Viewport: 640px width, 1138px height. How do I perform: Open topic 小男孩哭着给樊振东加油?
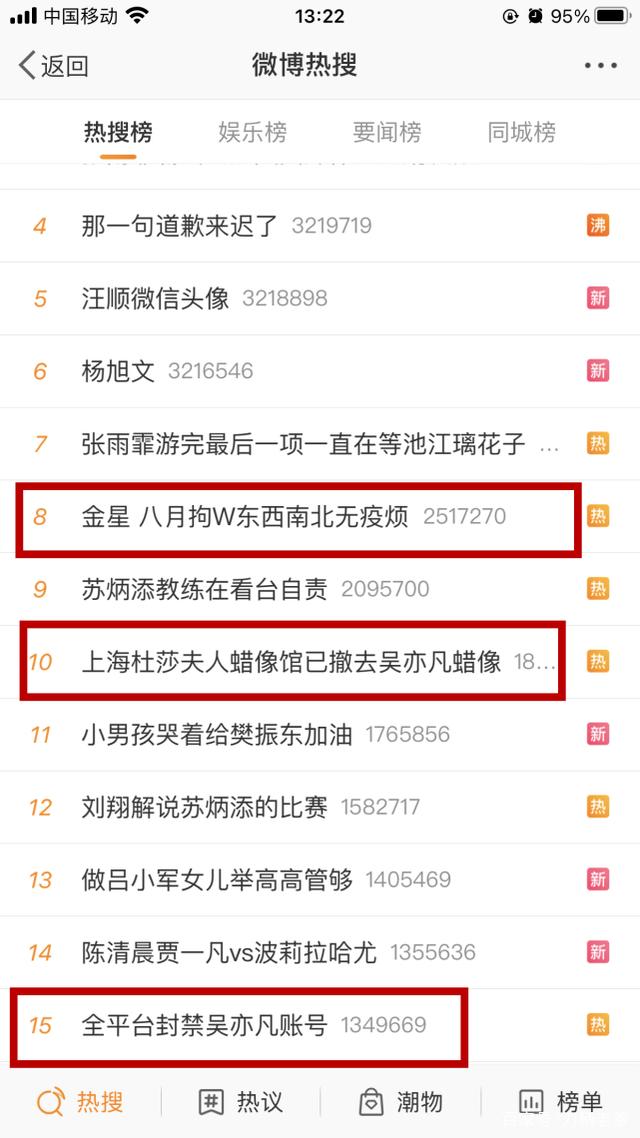click(x=217, y=735)
